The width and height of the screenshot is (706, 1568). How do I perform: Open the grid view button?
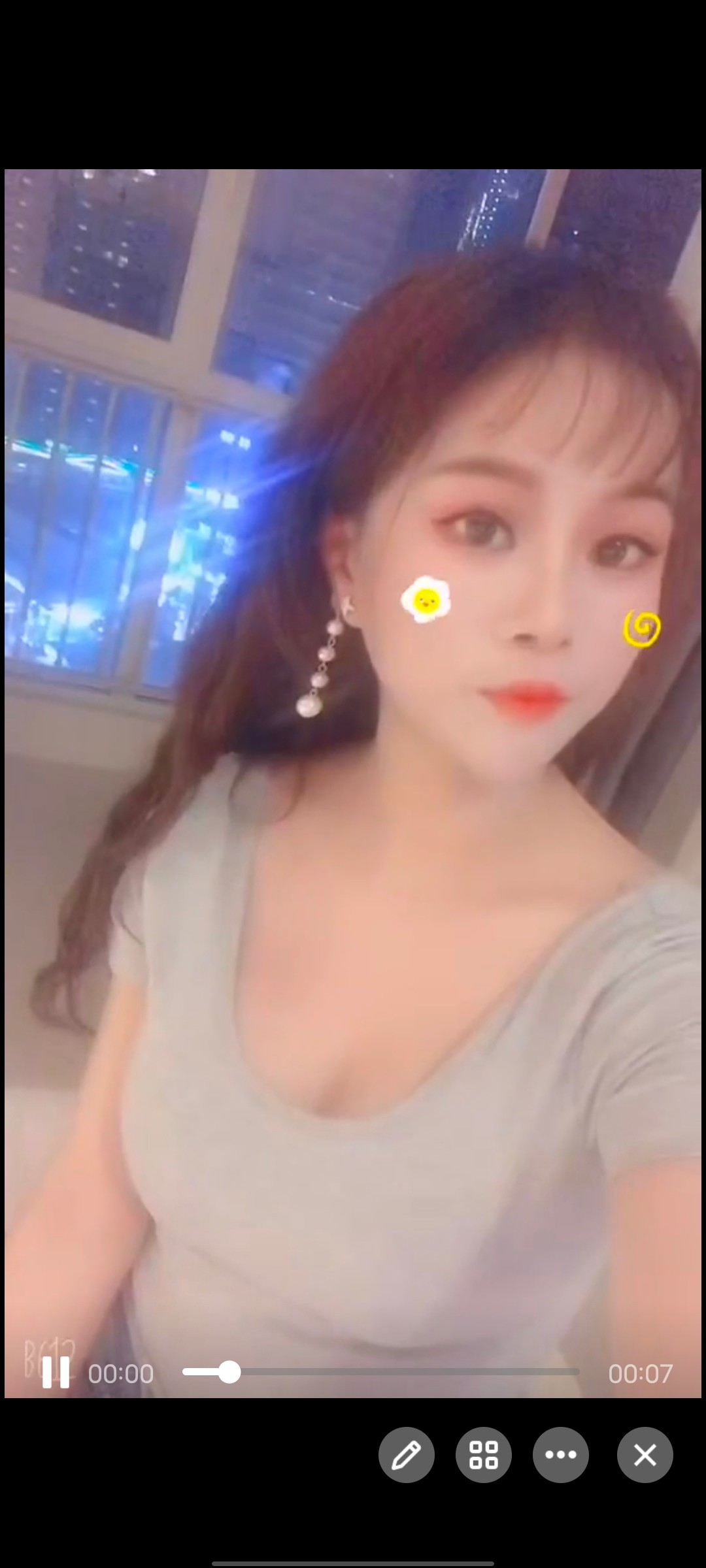click(x=483, y=1455)
